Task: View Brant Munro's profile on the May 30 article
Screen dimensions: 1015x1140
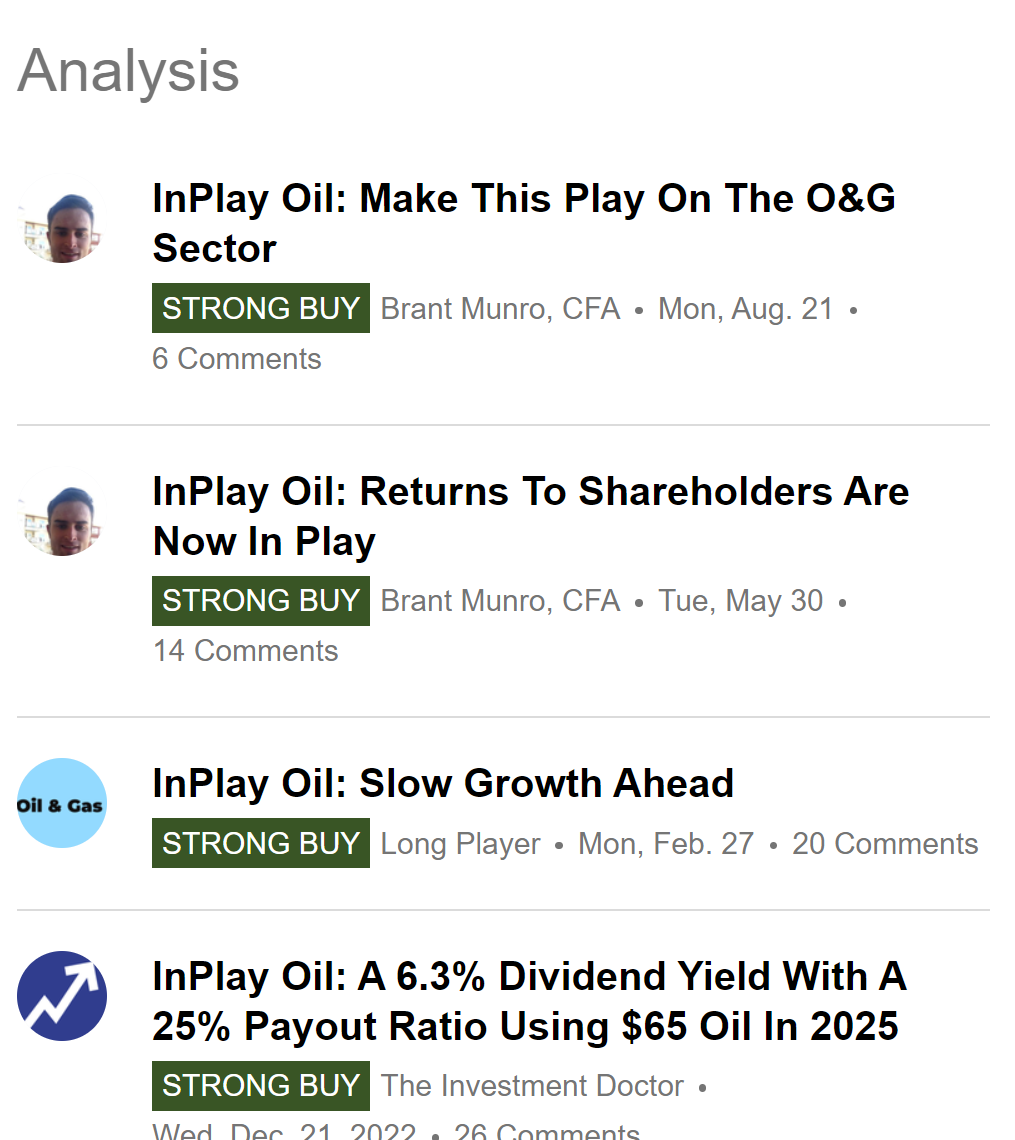Action: [x=500, y=601]
